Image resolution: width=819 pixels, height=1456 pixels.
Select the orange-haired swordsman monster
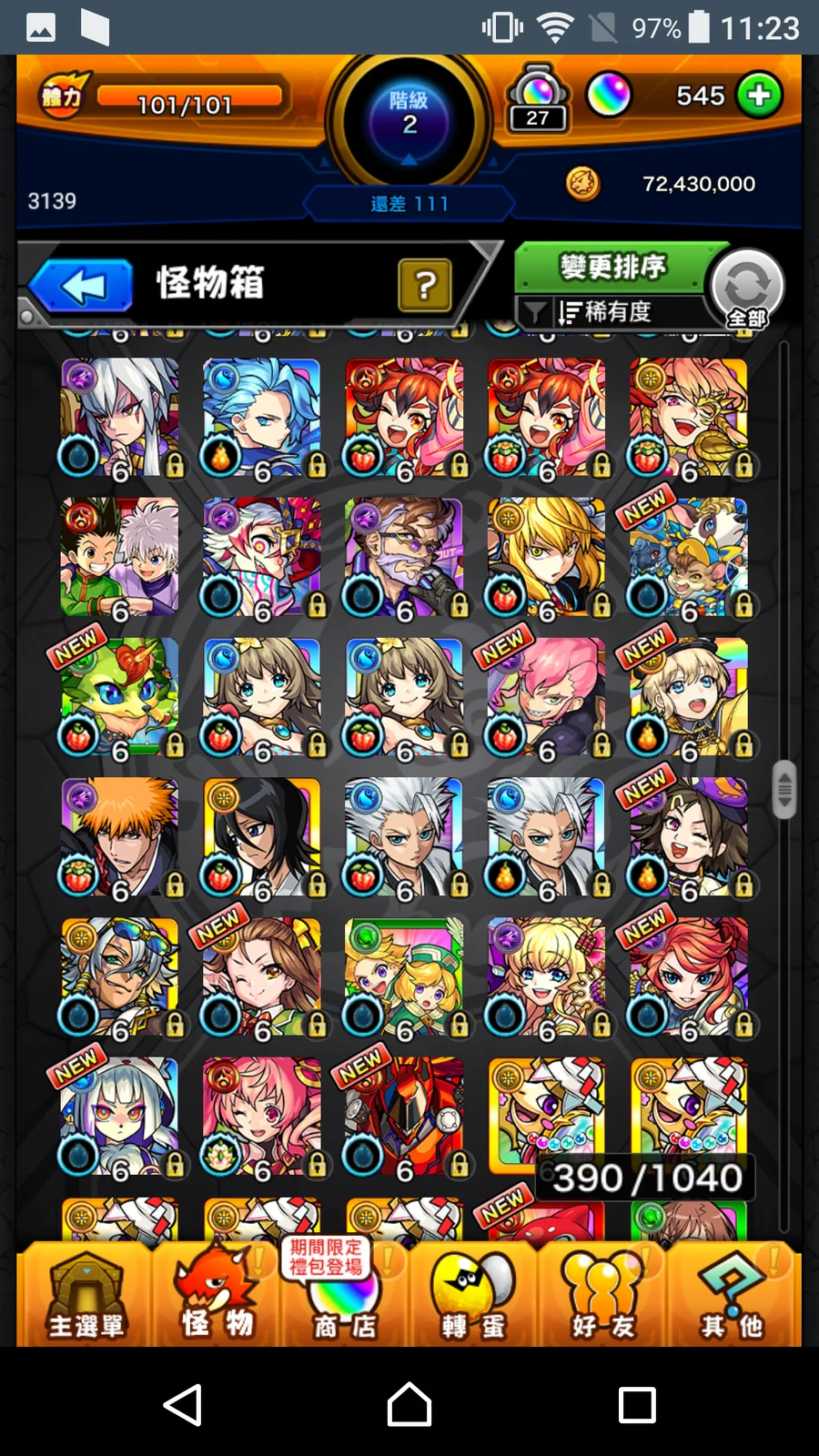coord(120,837)
